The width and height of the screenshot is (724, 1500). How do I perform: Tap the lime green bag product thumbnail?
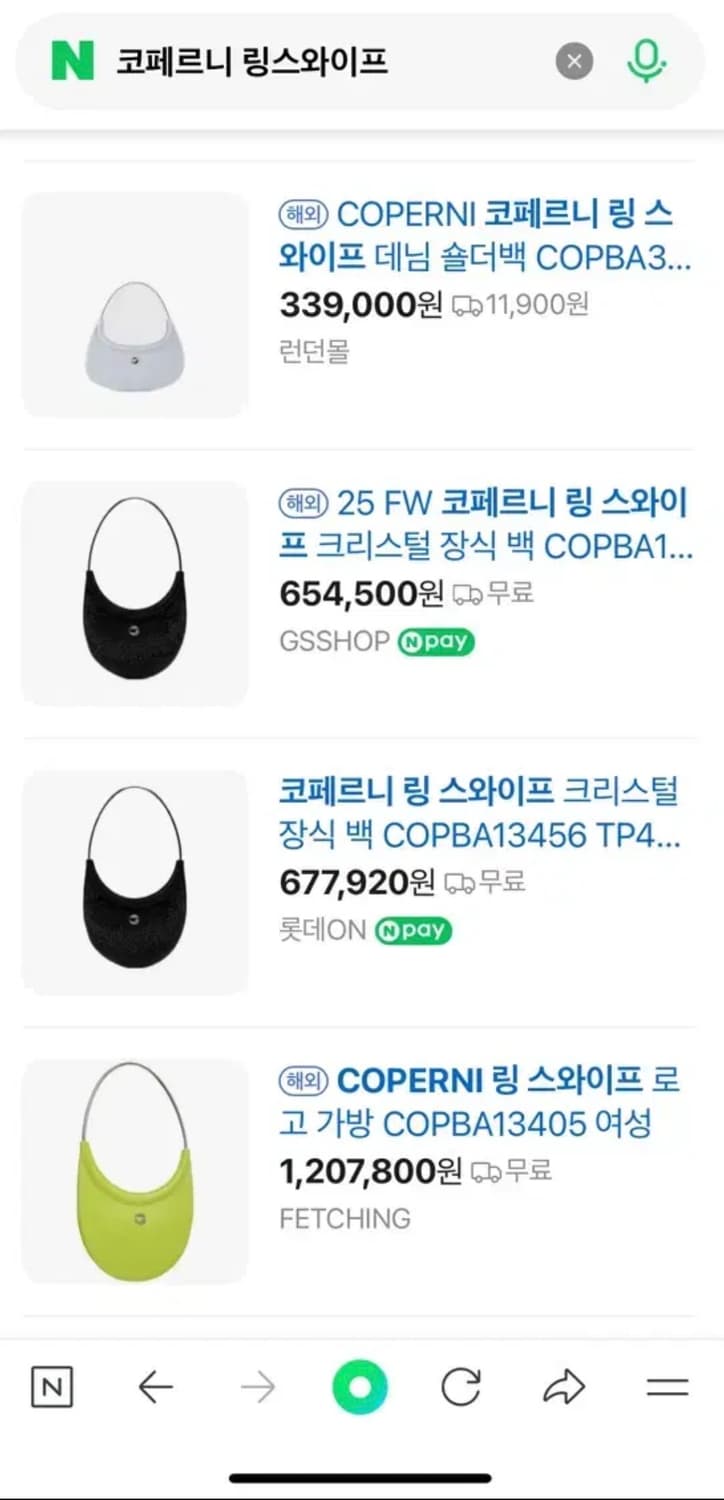[x=133, y=1170]
